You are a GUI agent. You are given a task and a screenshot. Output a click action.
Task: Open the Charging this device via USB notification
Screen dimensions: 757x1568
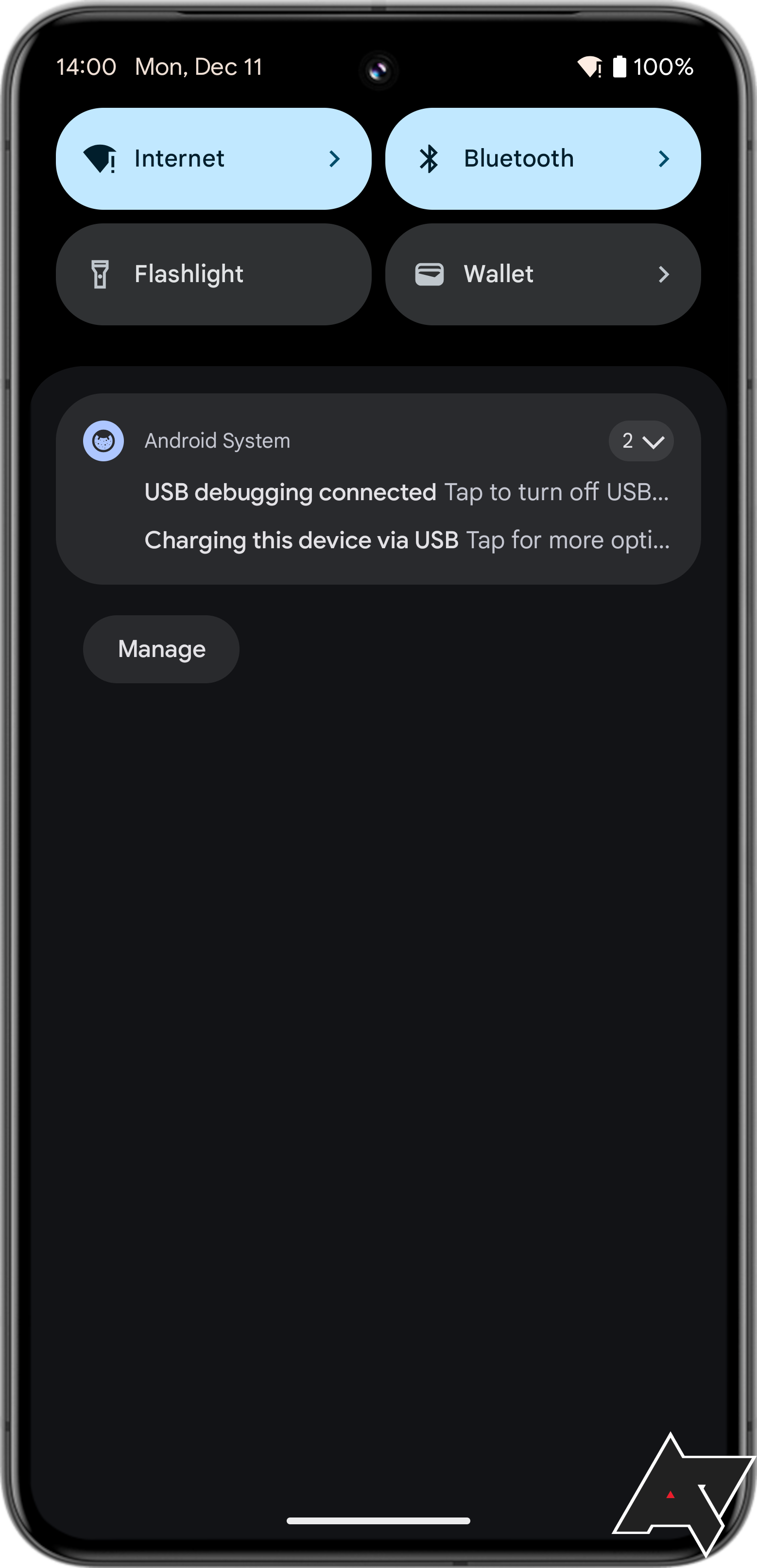[x=406, y=540]
